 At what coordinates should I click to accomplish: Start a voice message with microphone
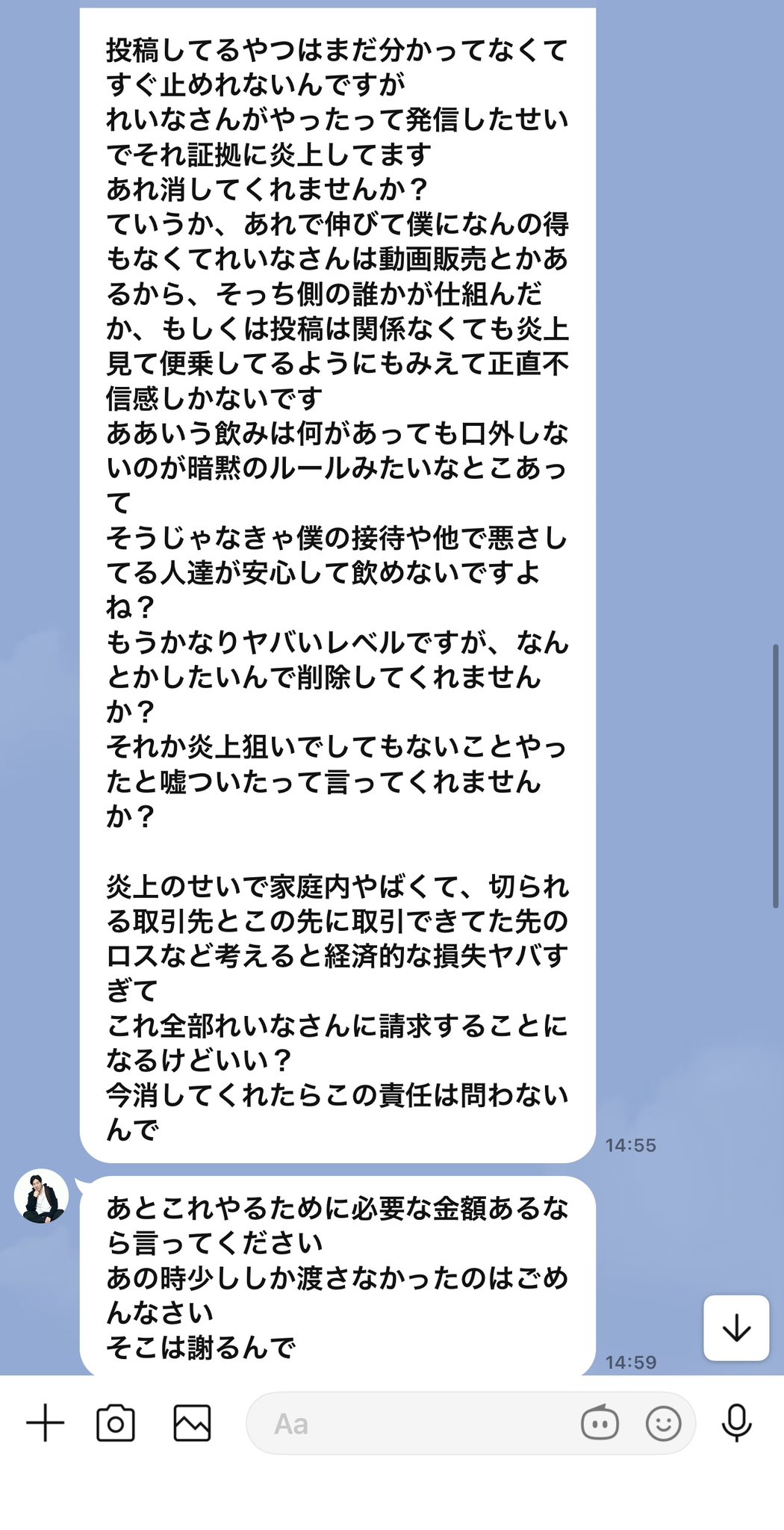pos(736,1423)
